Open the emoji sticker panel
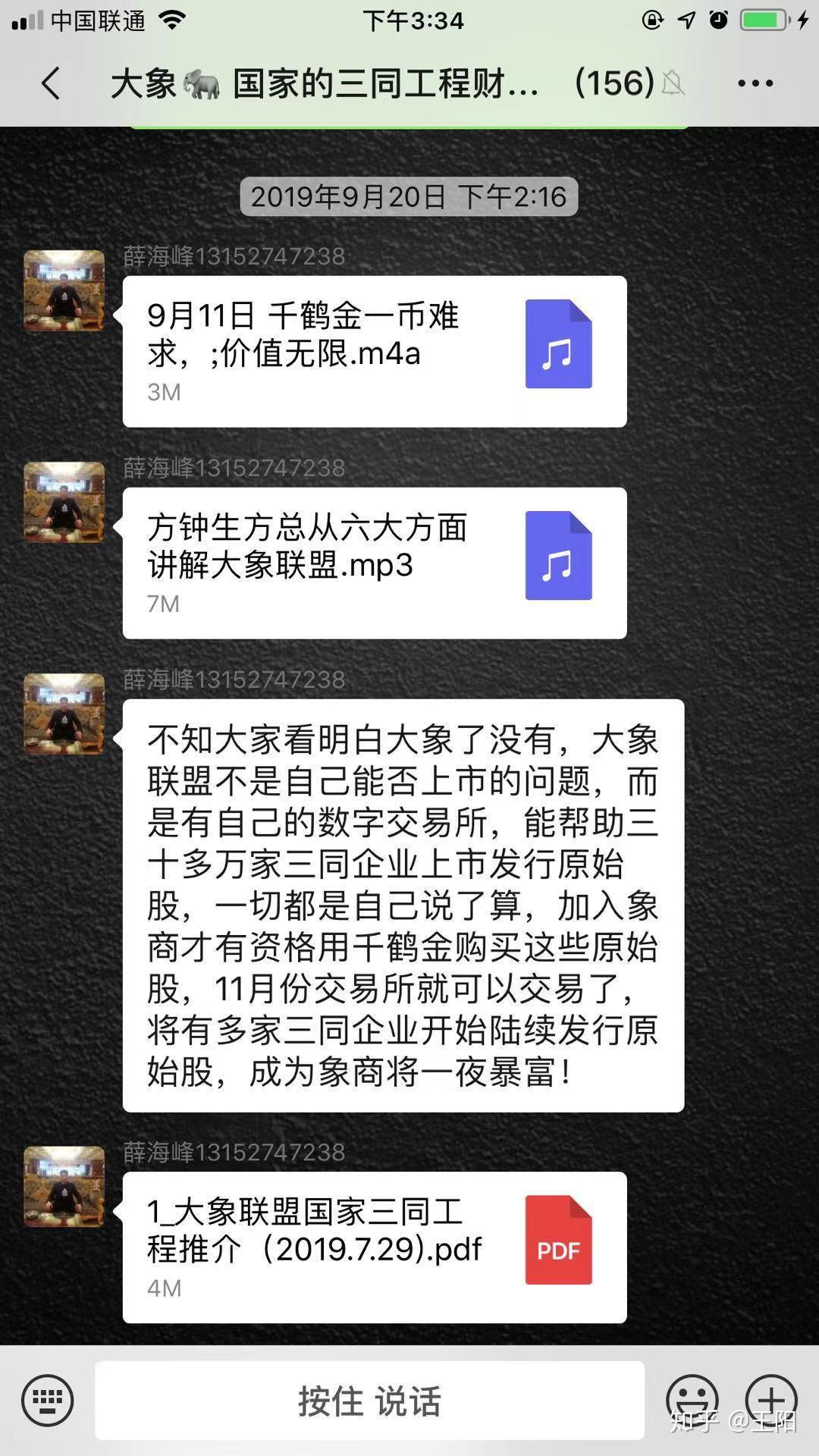 pyautogui.click(x=692, y=1400)
